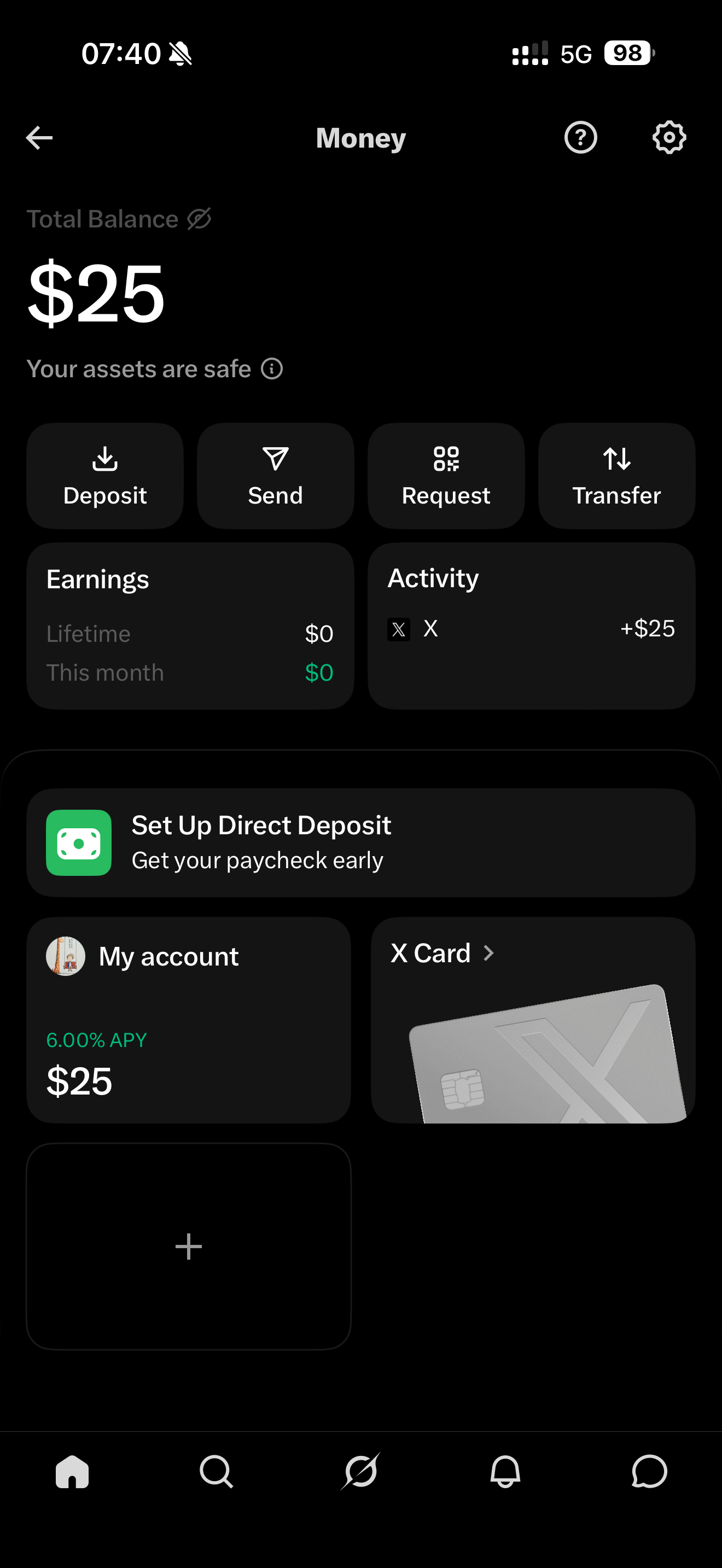
Task: Open the Request option
Action: 446,476
